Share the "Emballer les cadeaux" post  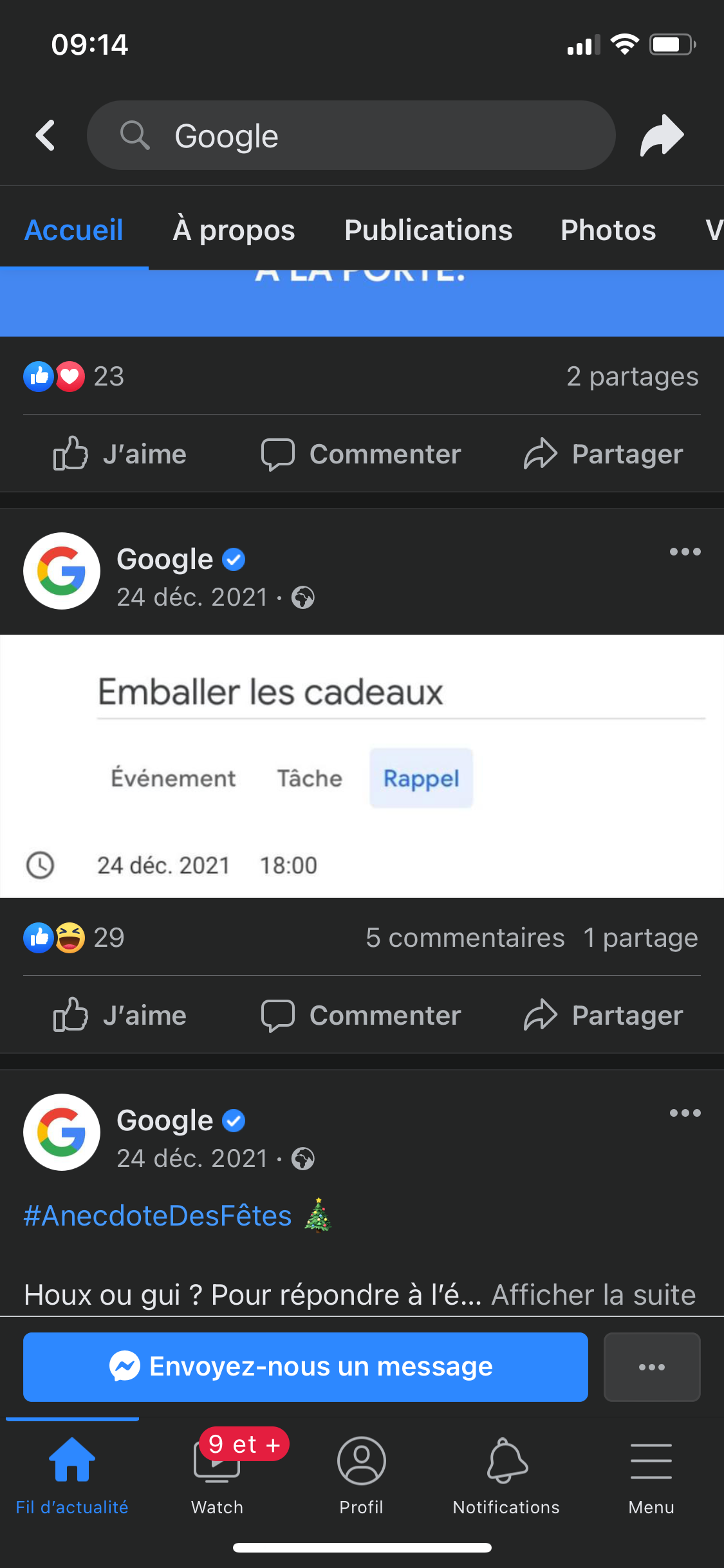tap(603, 1015)
